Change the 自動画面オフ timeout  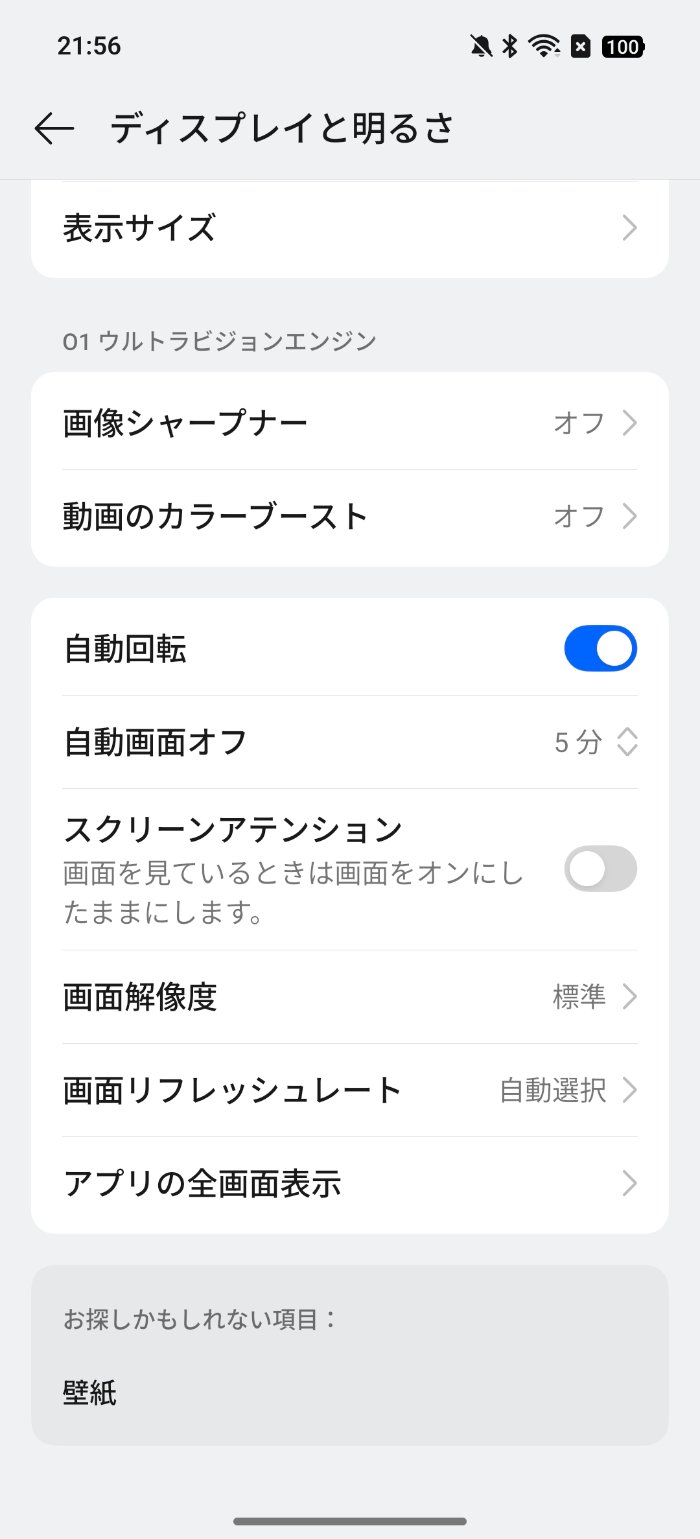350,742
